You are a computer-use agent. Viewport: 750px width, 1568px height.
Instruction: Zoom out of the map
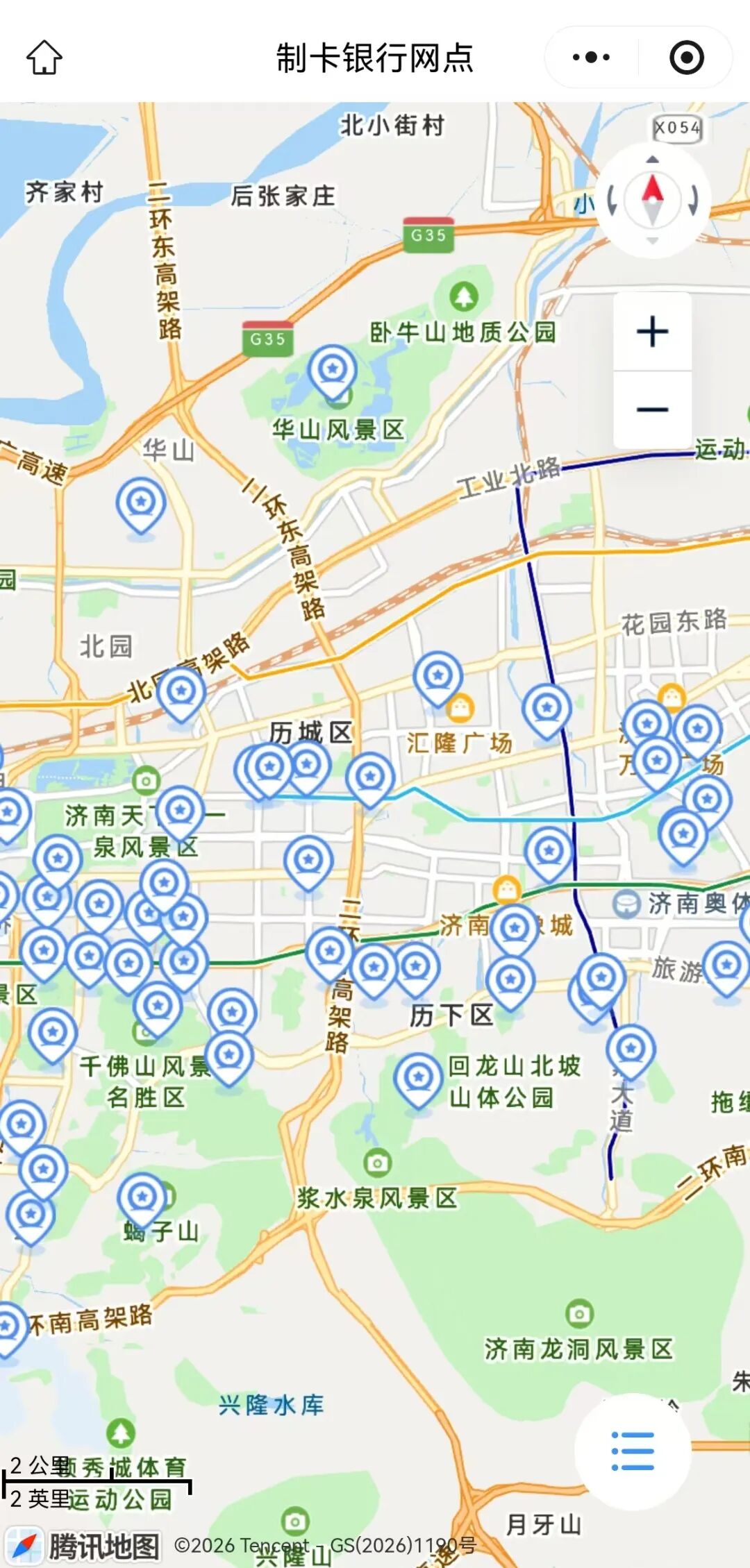click(x=652, y=410)
